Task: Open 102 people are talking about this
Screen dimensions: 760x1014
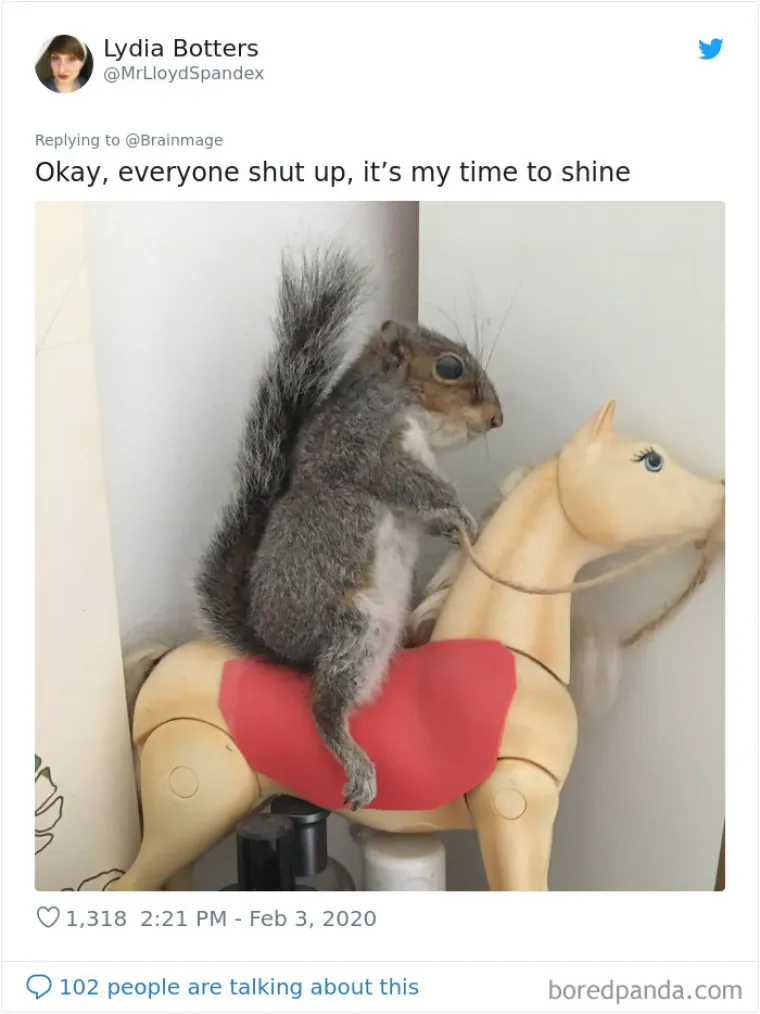Action: coord(238,987)
